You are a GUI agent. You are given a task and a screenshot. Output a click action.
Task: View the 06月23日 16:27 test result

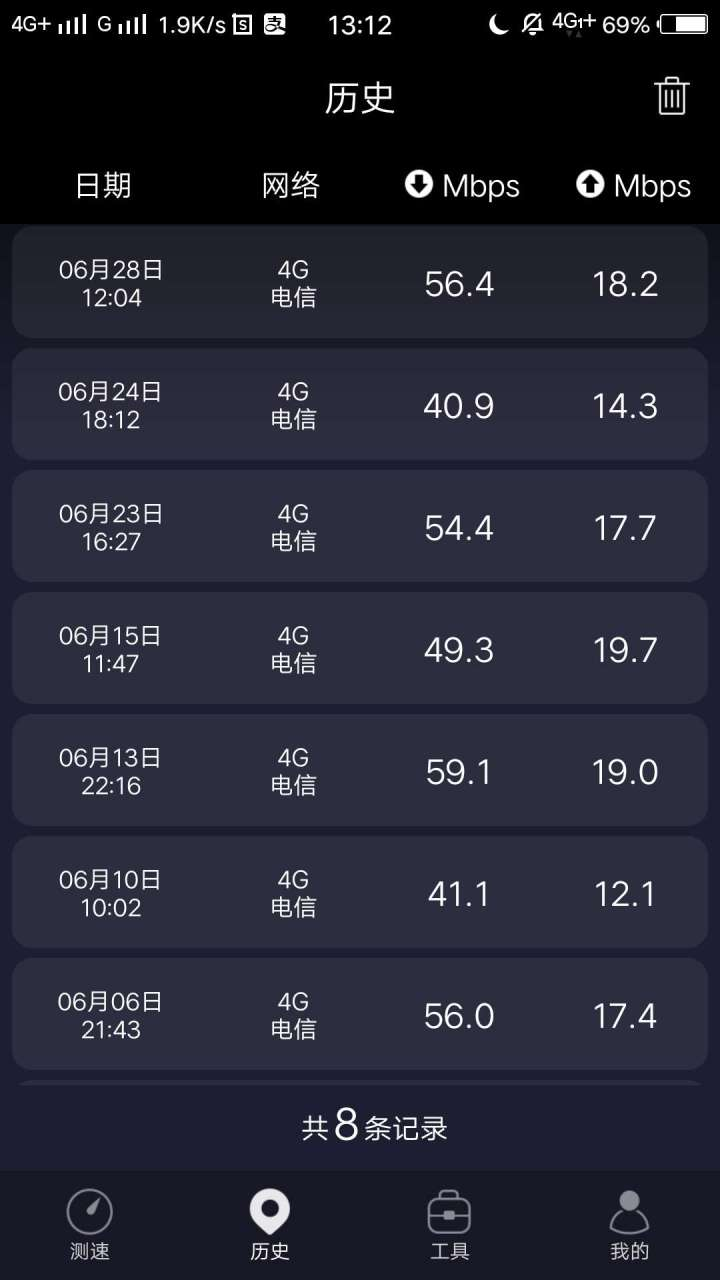(x=360, y=526)
